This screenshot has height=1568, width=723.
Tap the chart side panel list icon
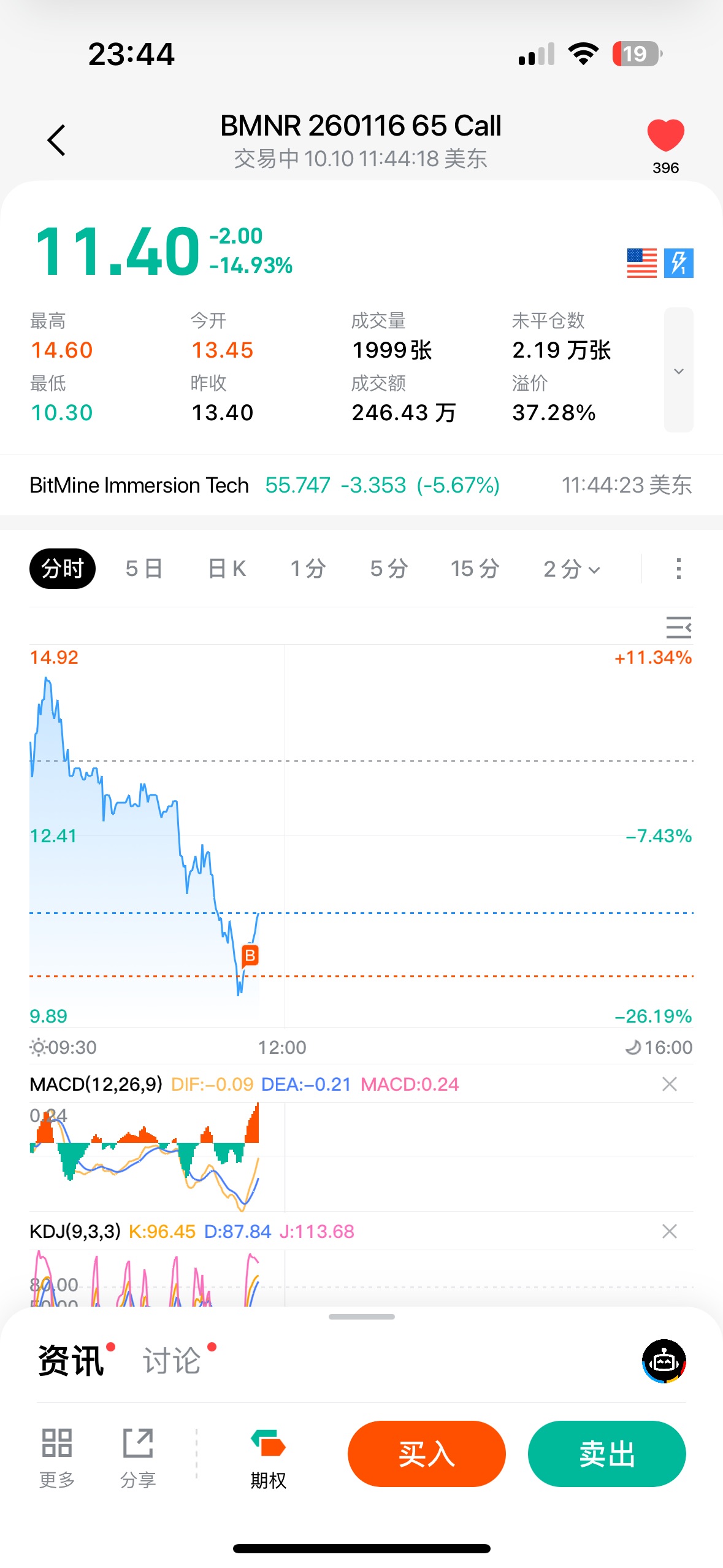point(678,628)
